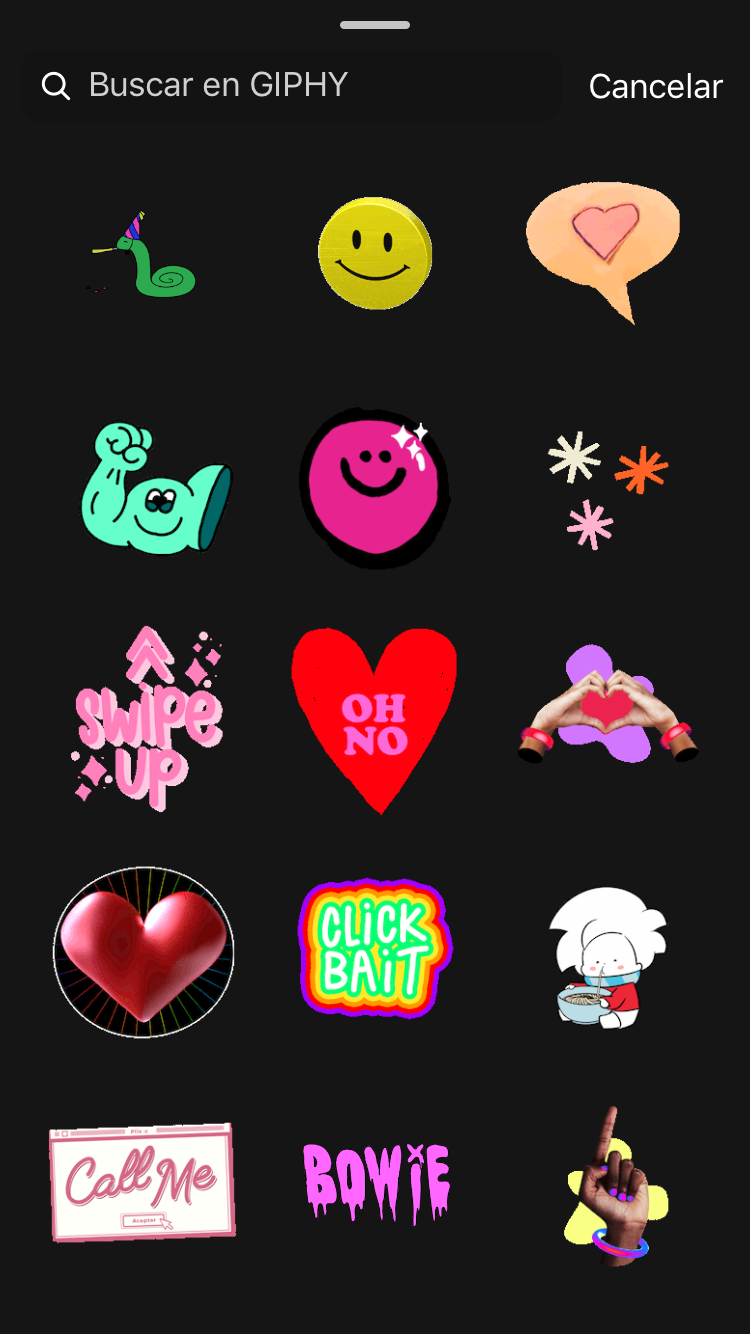Tap Cancelar to close the search

click(x=655, y=87)
